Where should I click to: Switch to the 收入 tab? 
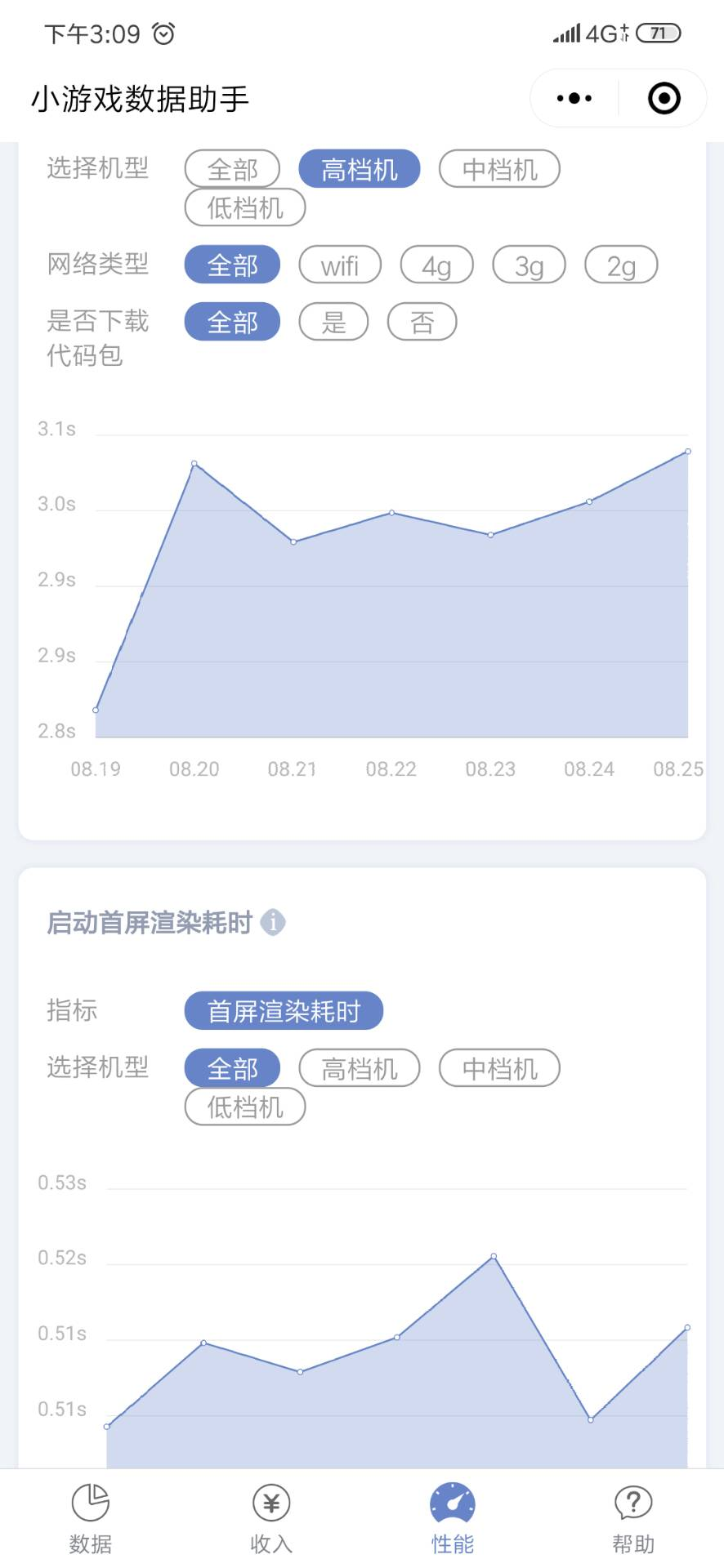click(x=271, y=1518)
